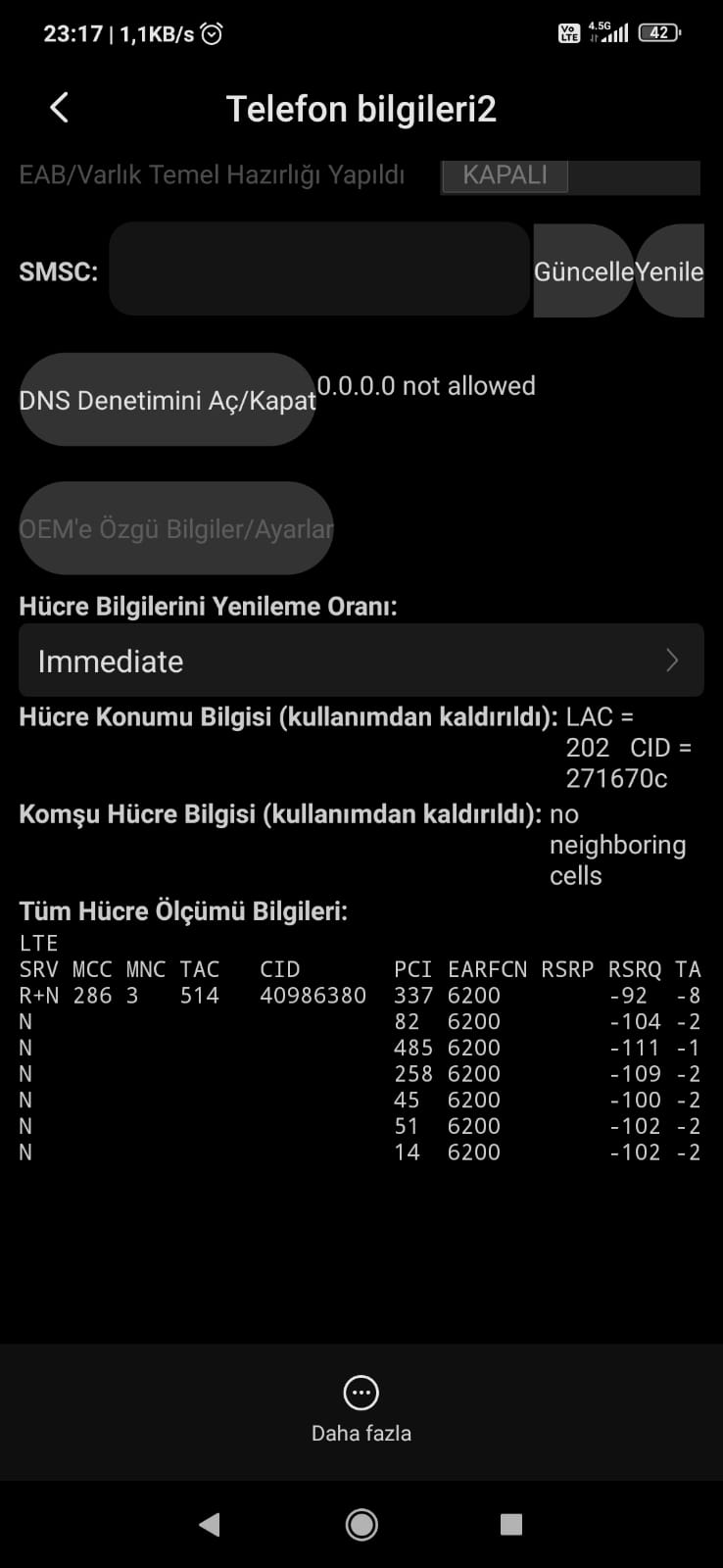Open the Immediate refresh rate dropdown
This screenshot has height=1568, width=723.
(361, 661)
